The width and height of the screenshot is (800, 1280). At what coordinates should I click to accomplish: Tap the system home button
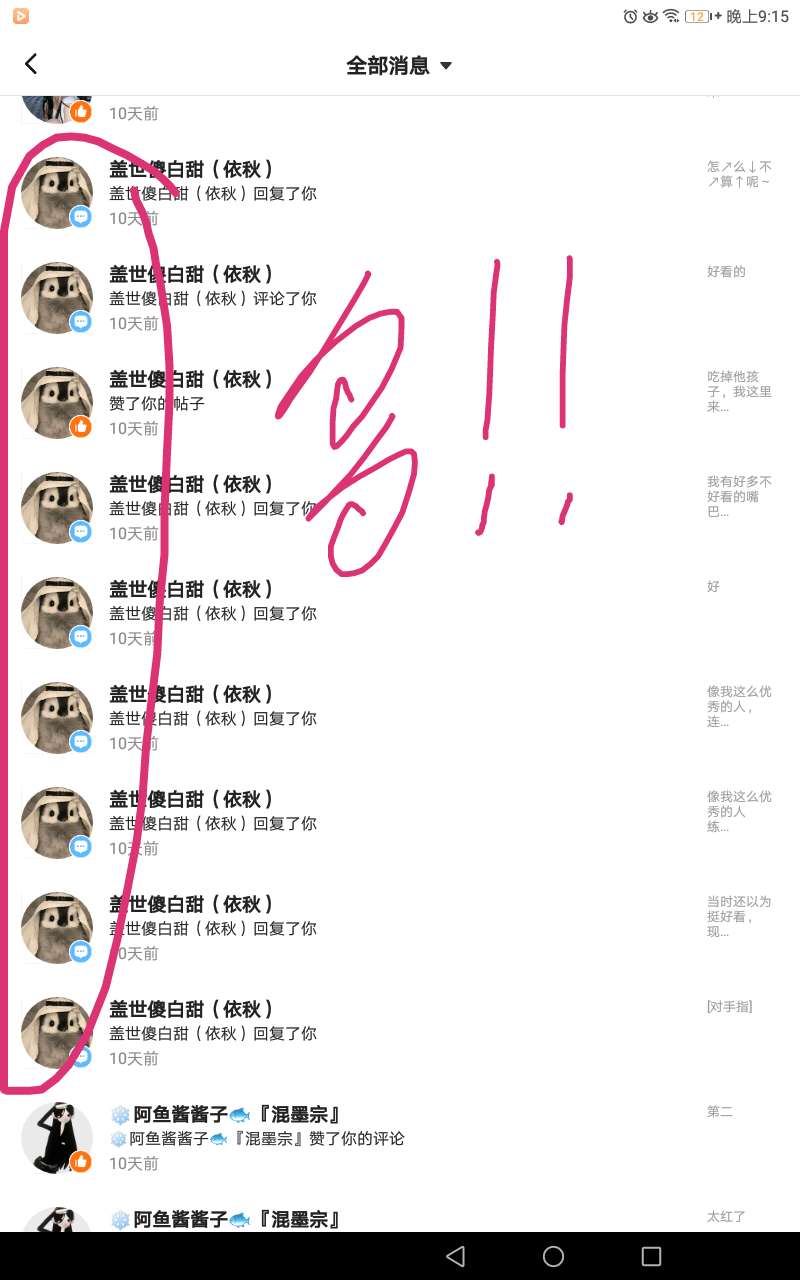click(x=553, y=1256)
